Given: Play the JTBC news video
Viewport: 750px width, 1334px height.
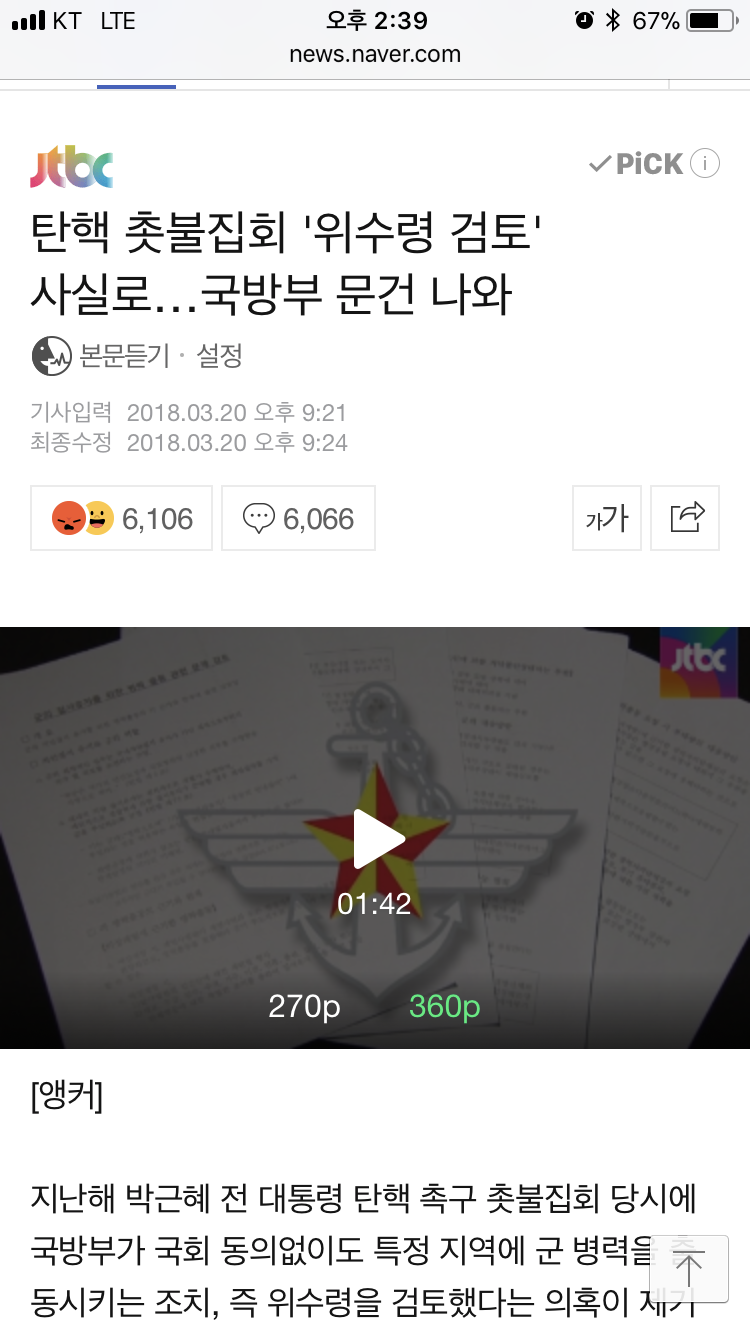Looking at the screenshot, I should [x=378, y=839].
